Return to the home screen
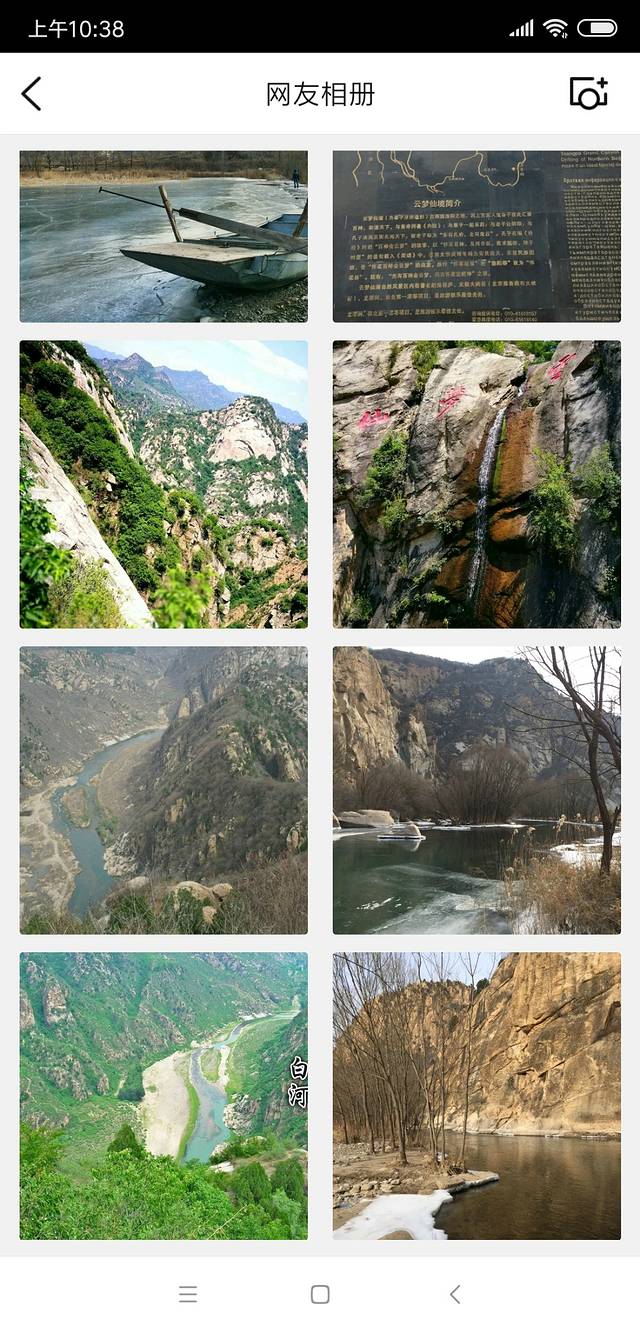 320,1295
